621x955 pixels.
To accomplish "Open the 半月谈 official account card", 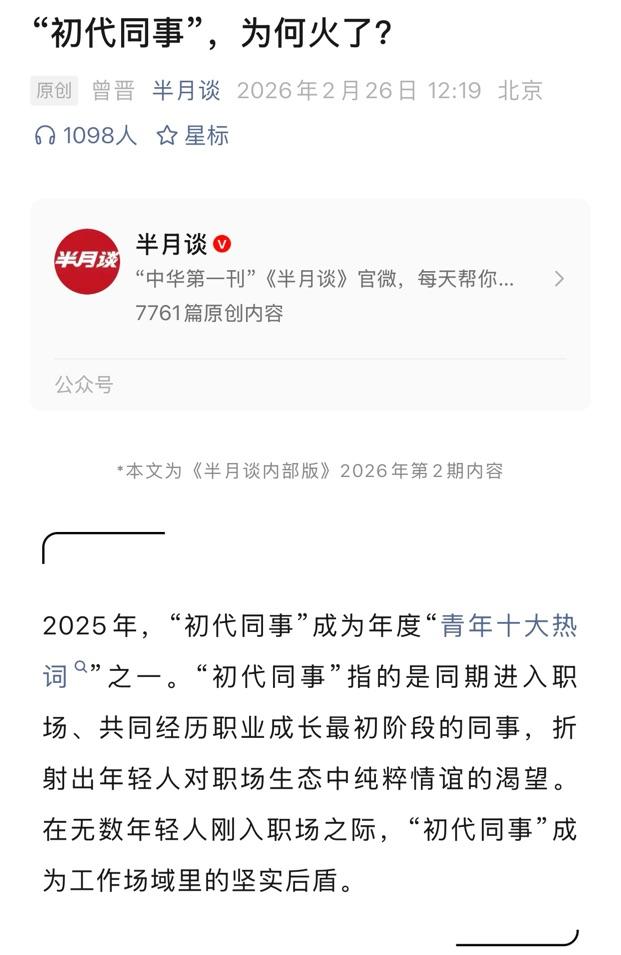I will coord(310,278).
